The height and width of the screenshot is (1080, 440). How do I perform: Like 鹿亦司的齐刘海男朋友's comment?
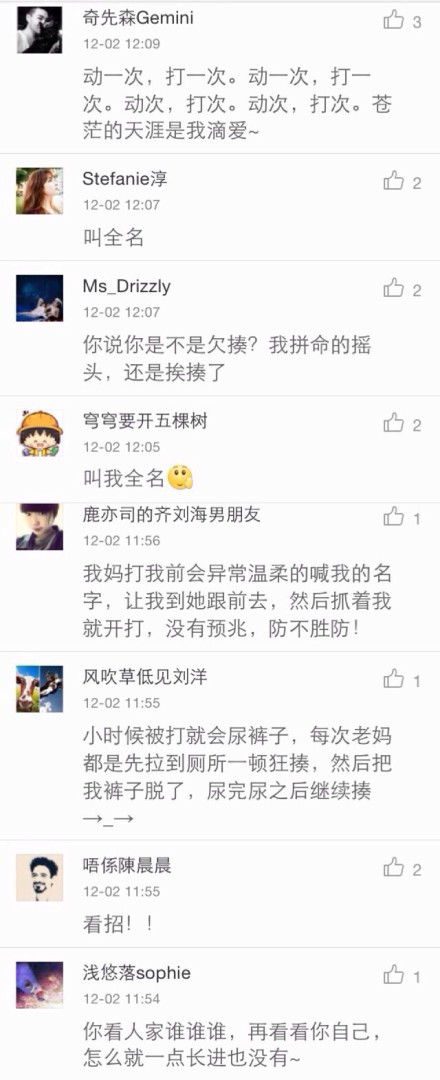pos(393,518)
